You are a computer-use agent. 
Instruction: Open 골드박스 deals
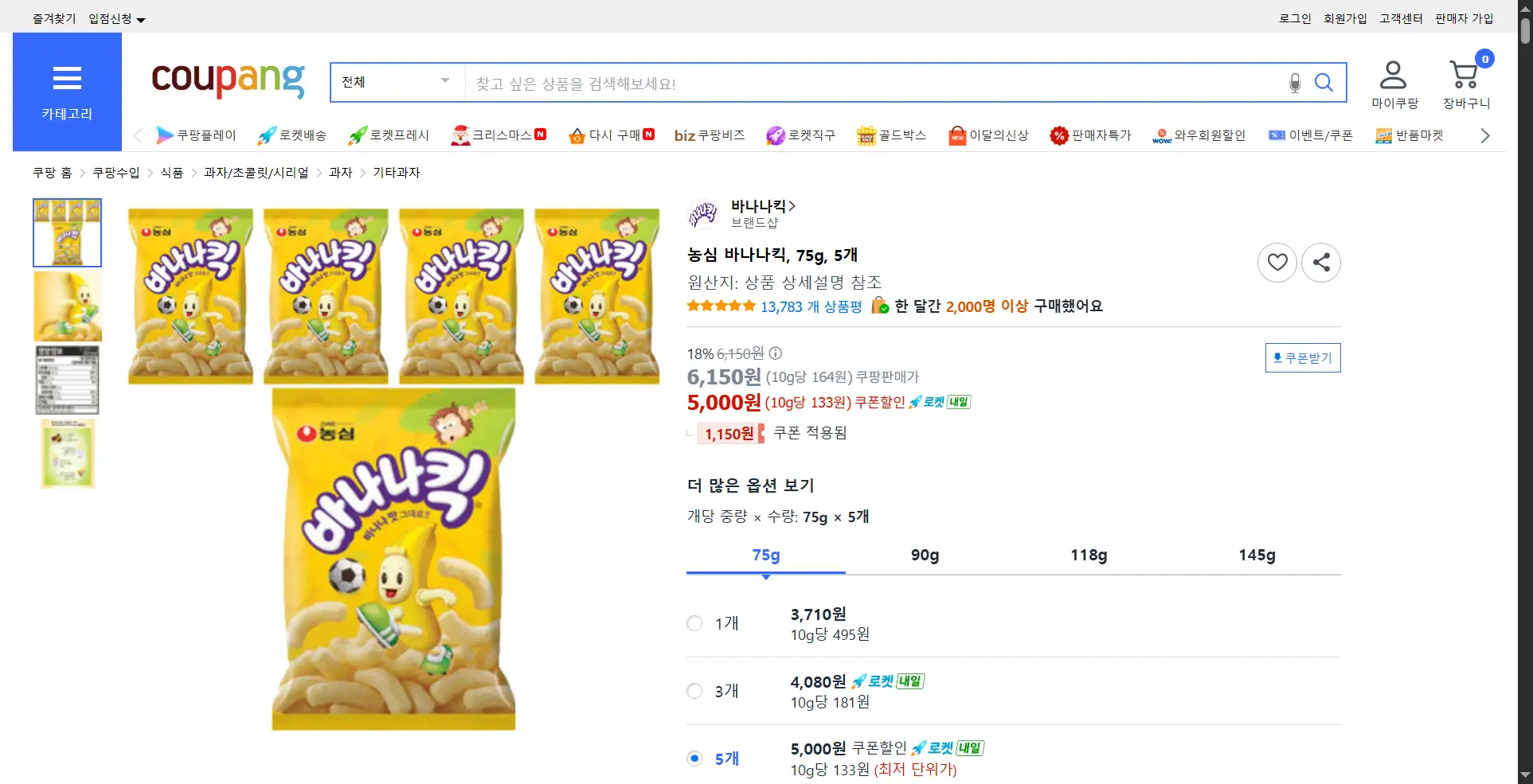pyautogui.click(x=892, y=135)
